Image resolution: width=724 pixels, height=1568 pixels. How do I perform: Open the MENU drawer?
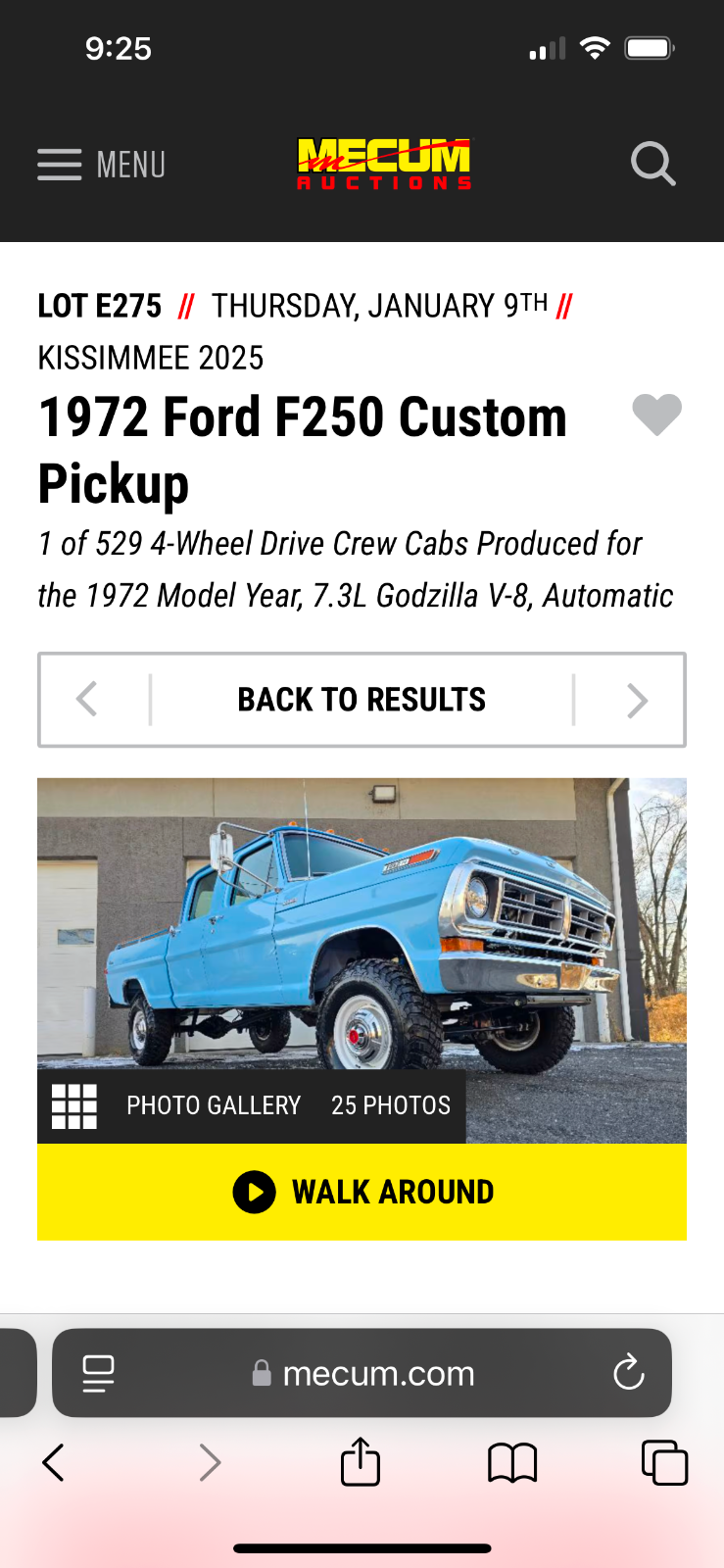click(101, 165)
